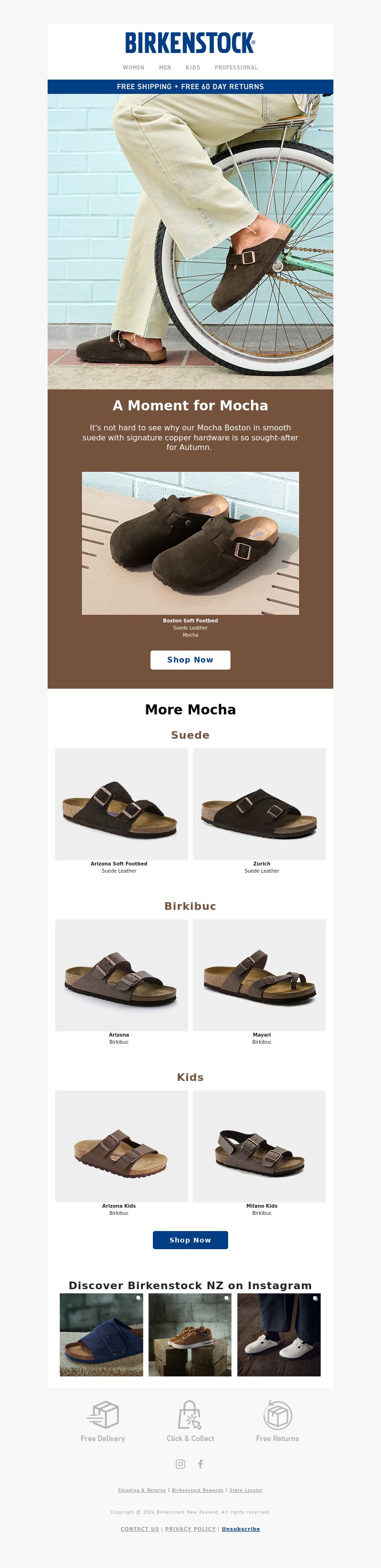Open the WOMEN category link
The image size is (381, 1568).
133,68
